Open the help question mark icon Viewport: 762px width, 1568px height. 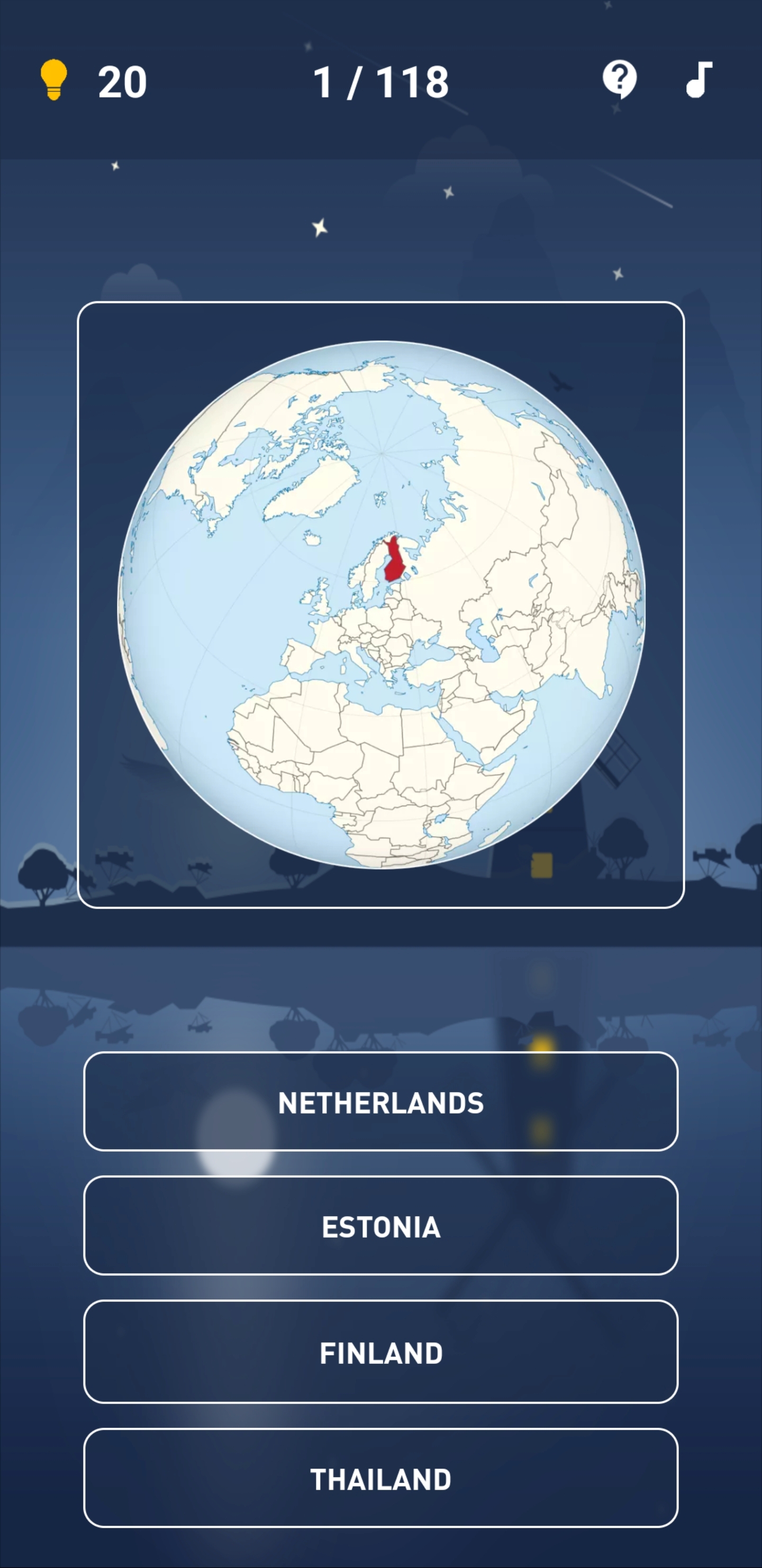[620, 79]
